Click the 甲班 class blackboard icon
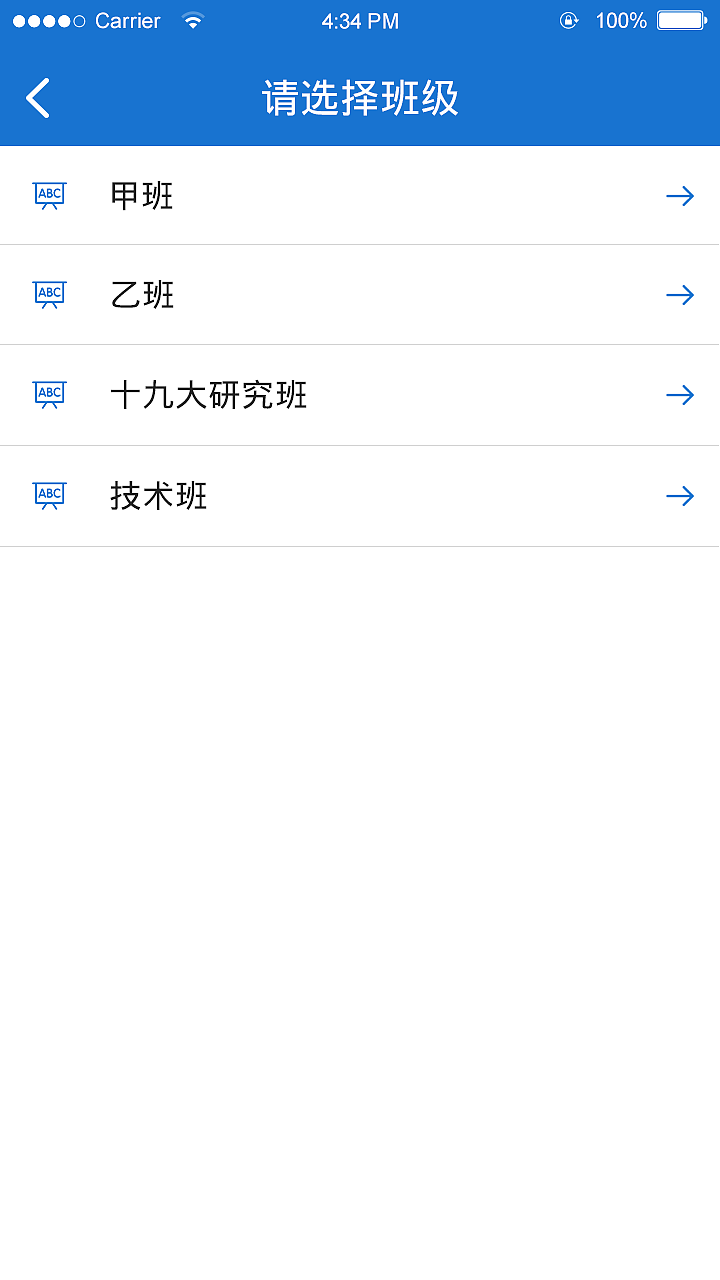Screen dimensions: 720x1280 click(x=49, y=195)
